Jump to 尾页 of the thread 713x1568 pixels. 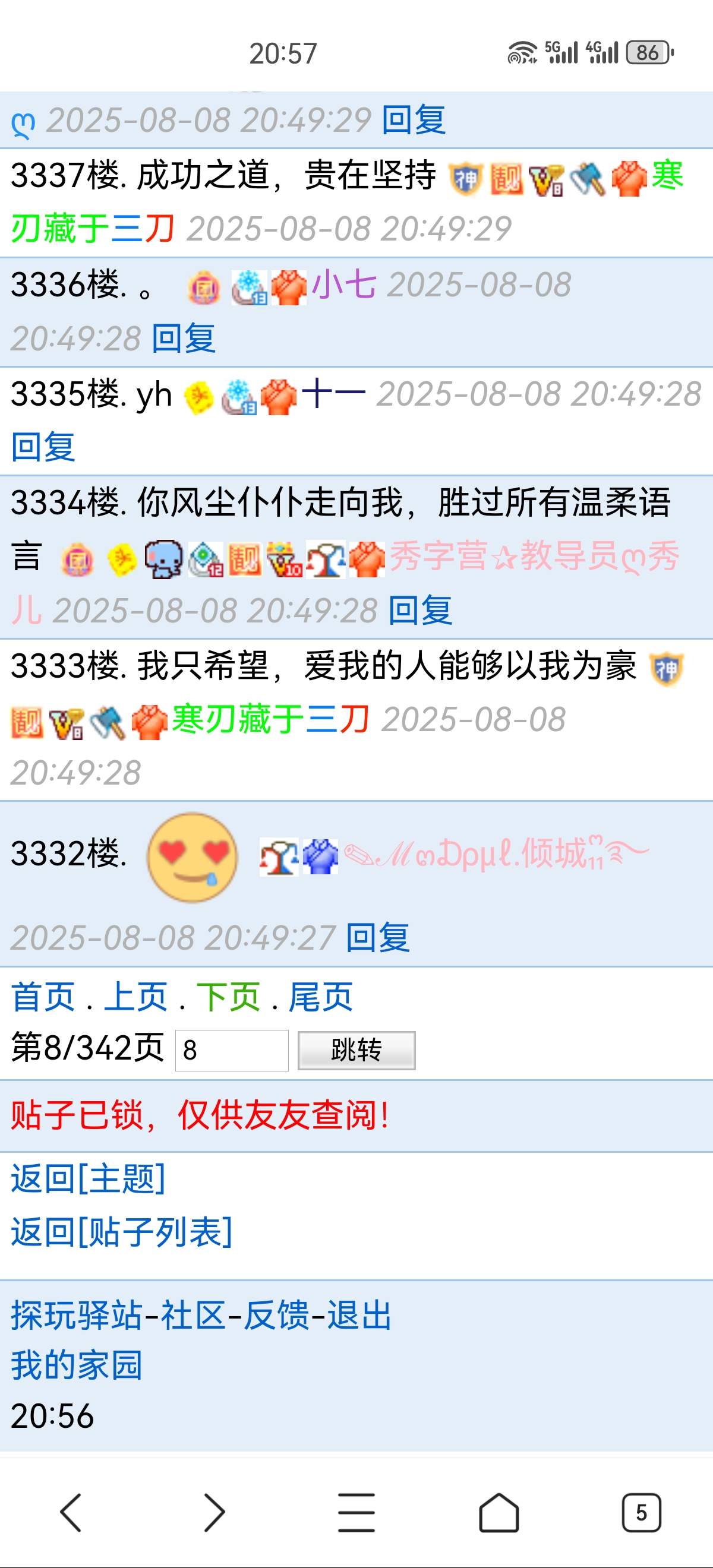point(320,997)
